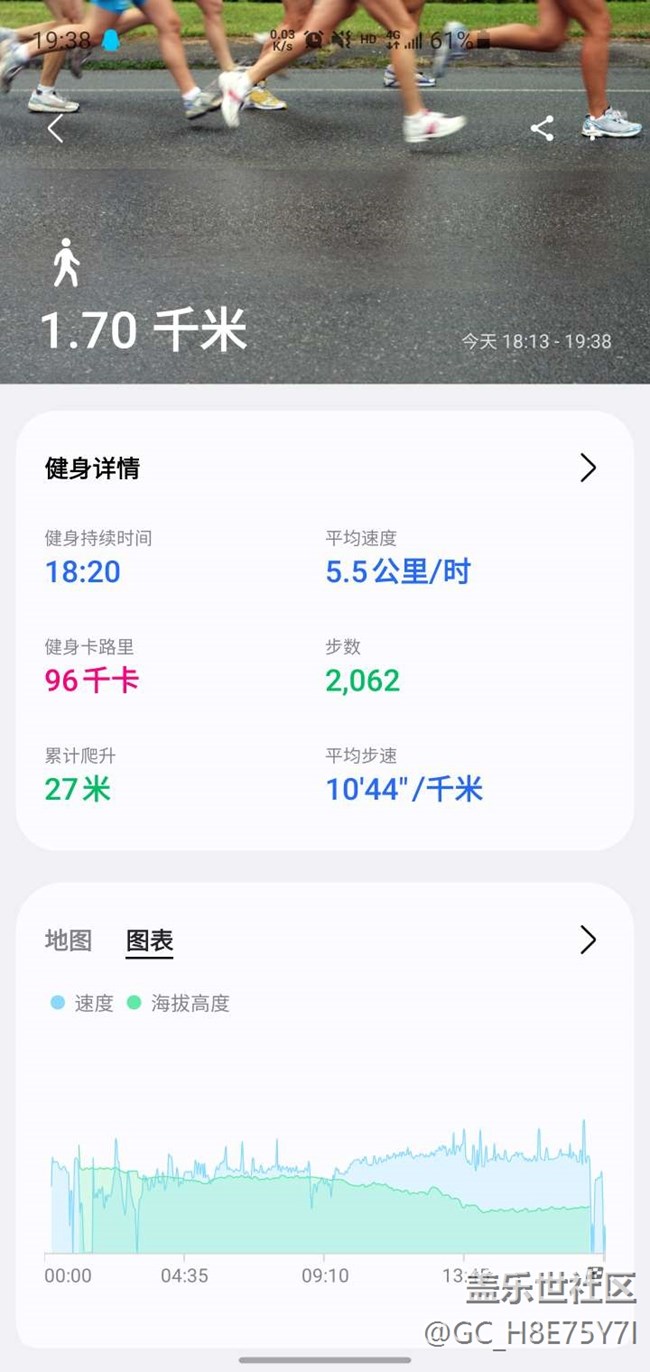Open the overflow menu
Viewport: 650px width, 1372px height.
coord(594,128)
